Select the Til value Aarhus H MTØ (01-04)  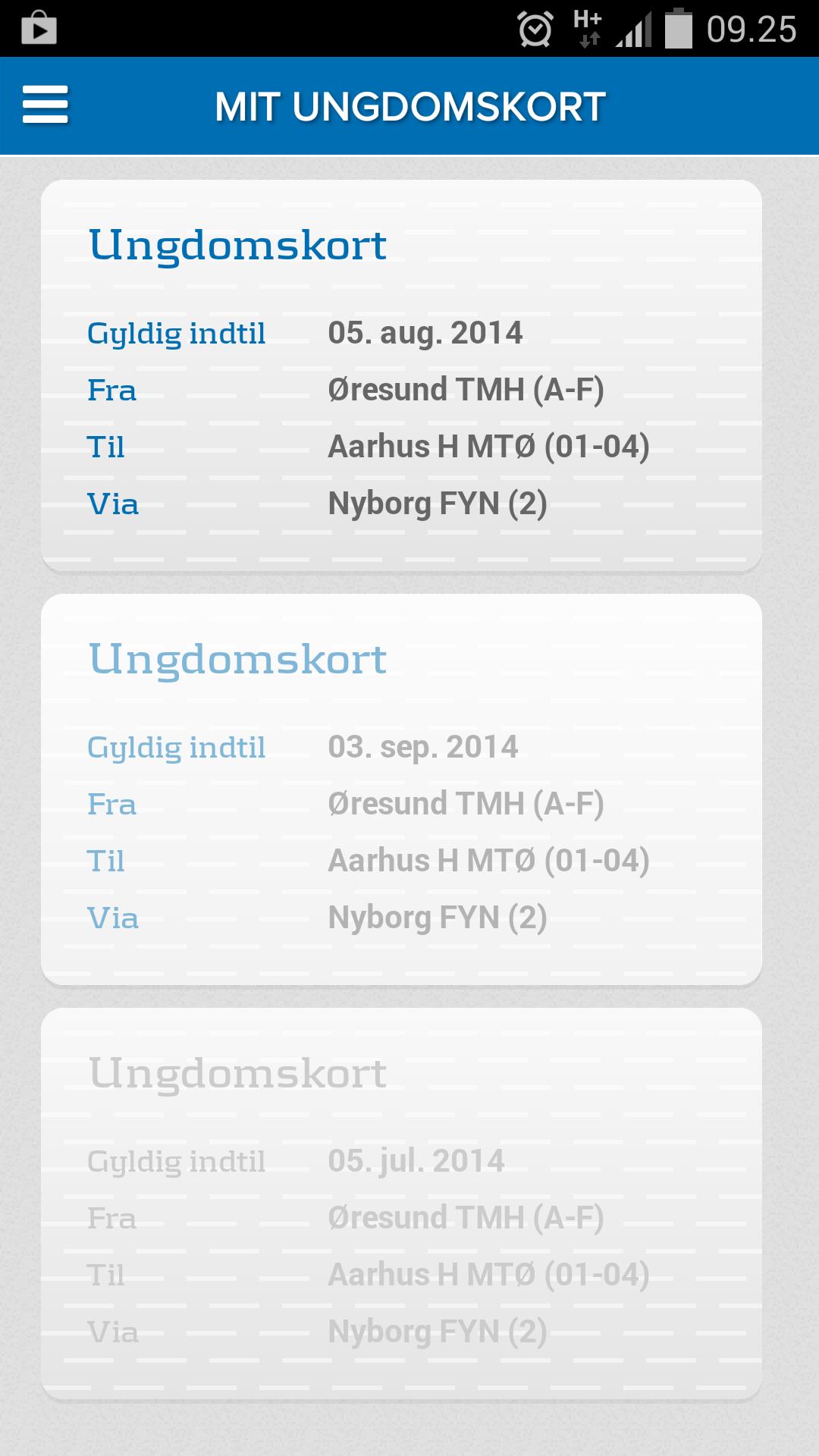tap(489, 447)
